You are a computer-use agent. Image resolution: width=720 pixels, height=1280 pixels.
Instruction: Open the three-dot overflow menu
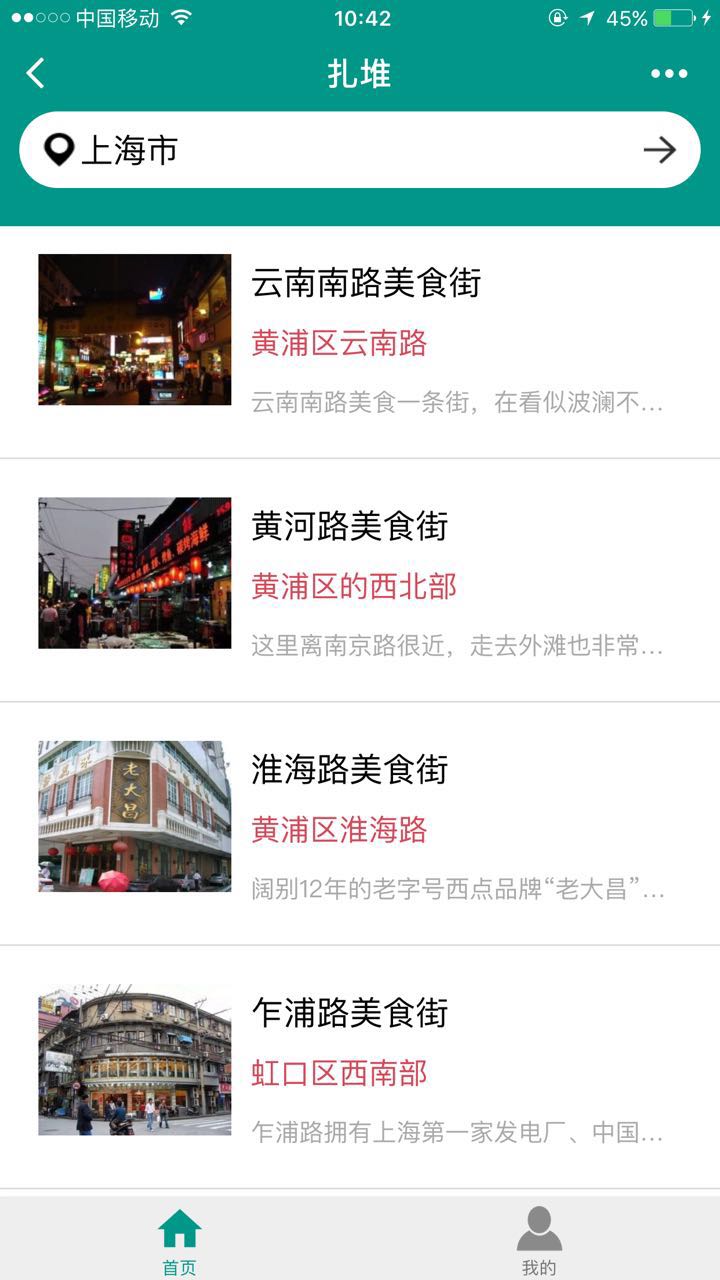click(669, 73)
